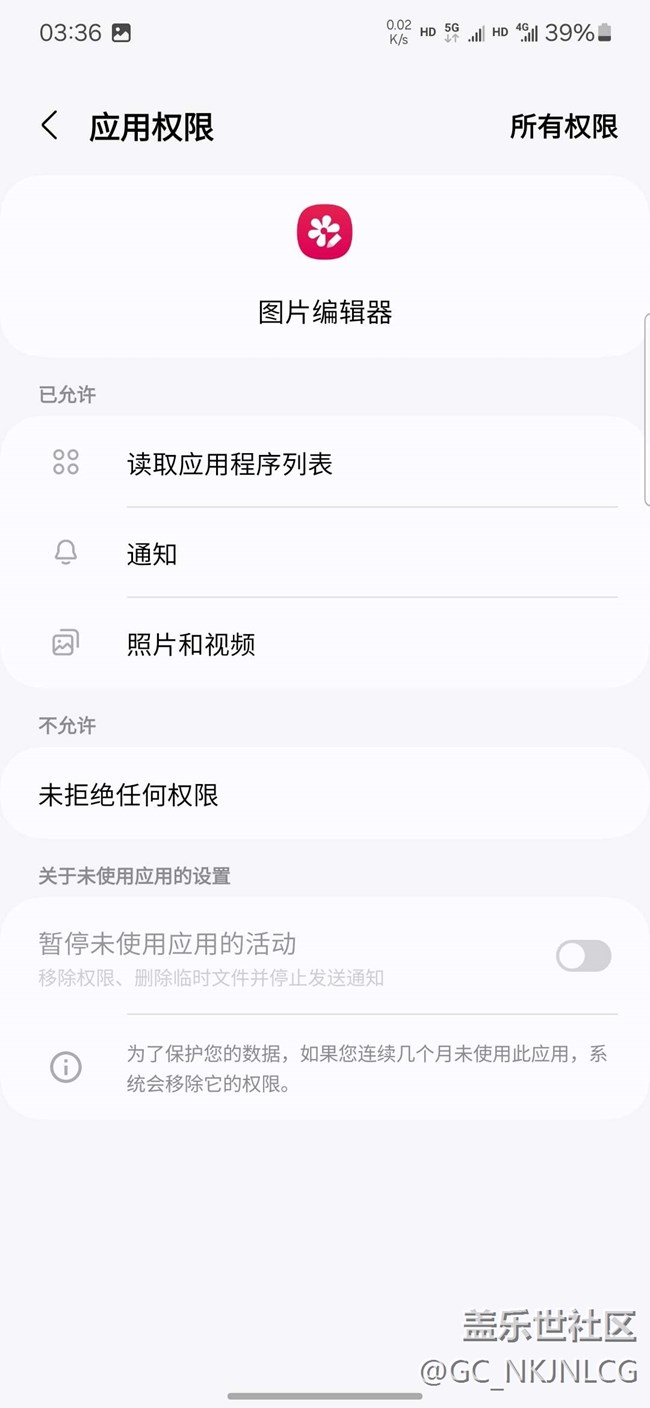Open 所有权限 in the top bar
650x1408 pixels.
click(563, 127)
